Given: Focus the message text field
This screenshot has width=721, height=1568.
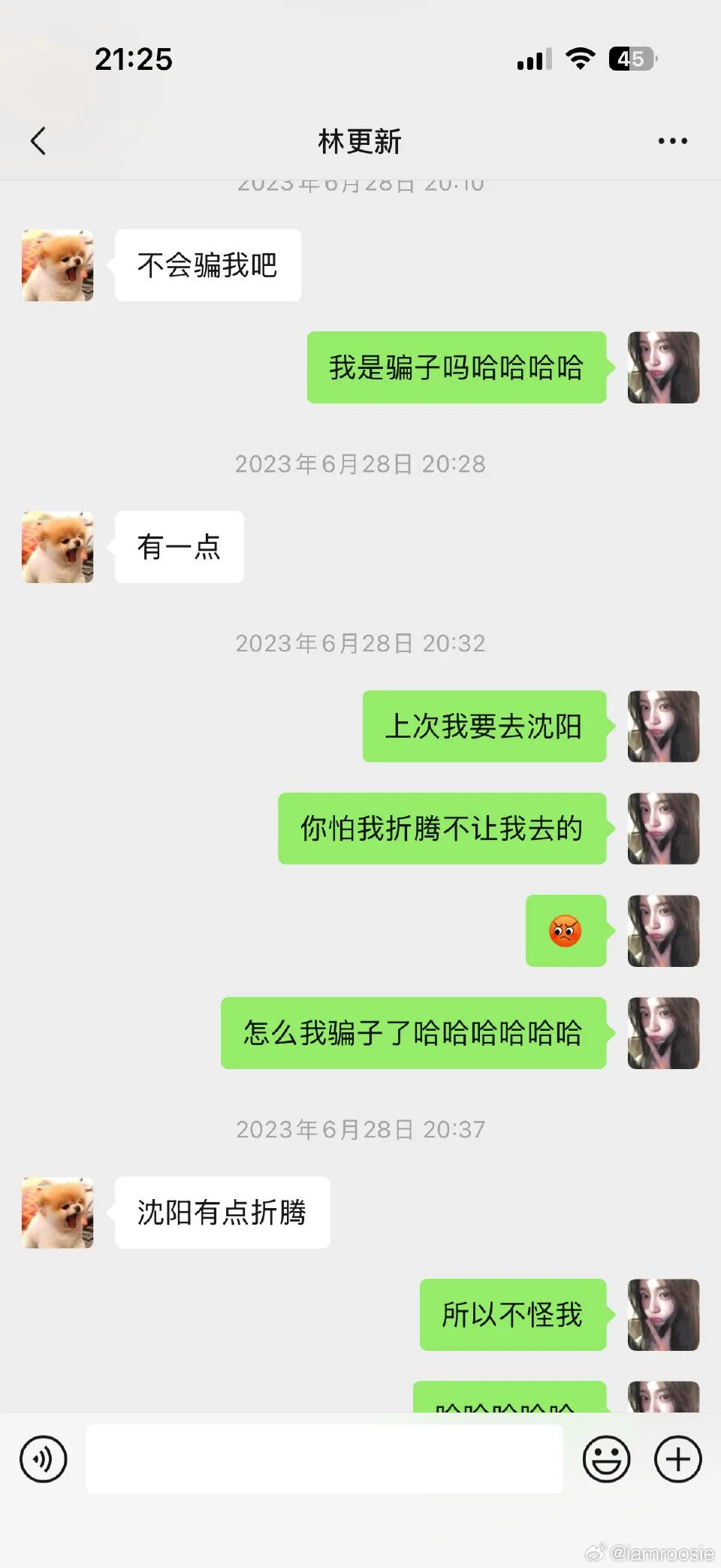Looking at the screenshot, I should coord(324,1459).
